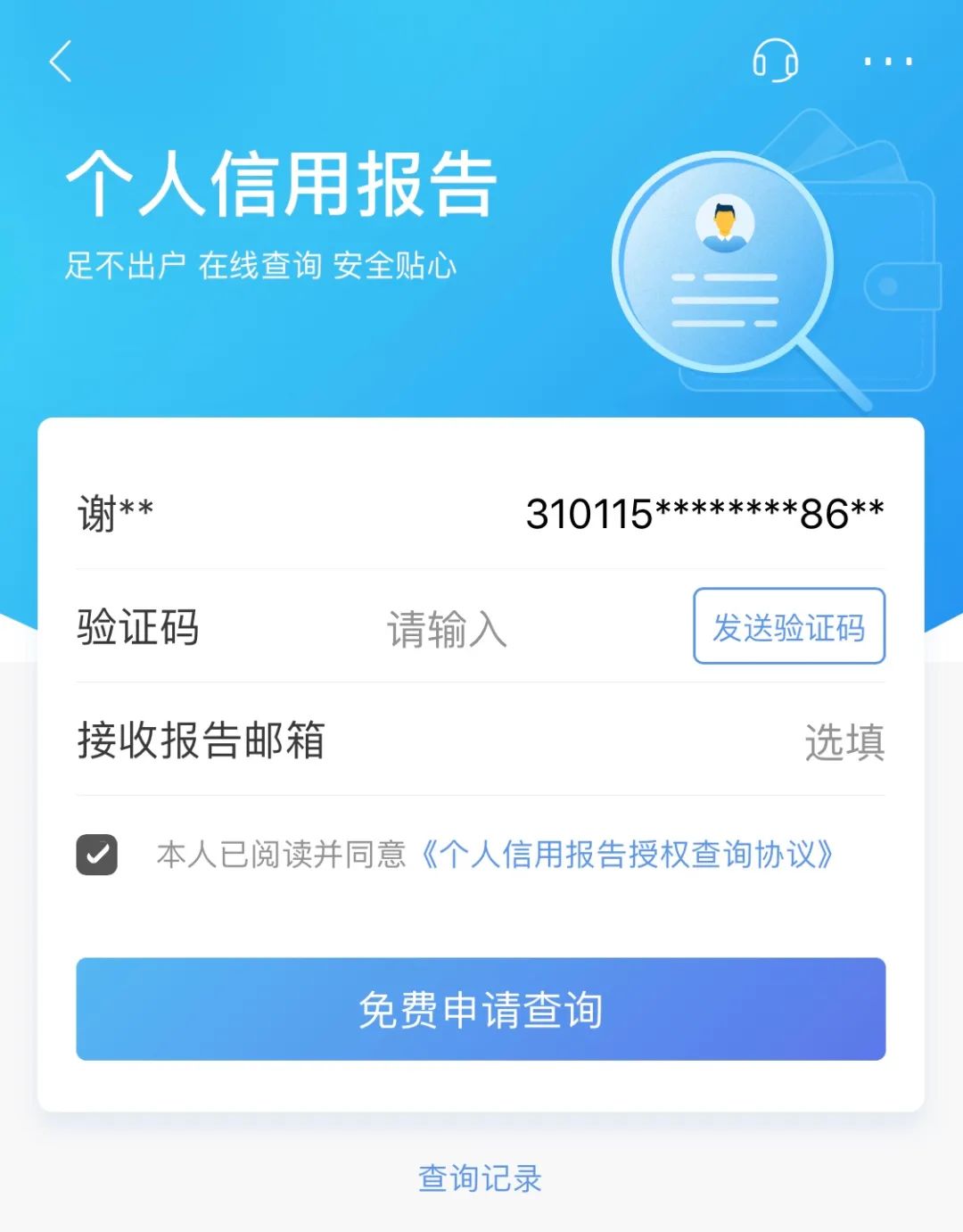Uncheck the agreement consent checkbox
This screenshot has width=963, height=1232.
pyautogui.click(x=96, y=855)
